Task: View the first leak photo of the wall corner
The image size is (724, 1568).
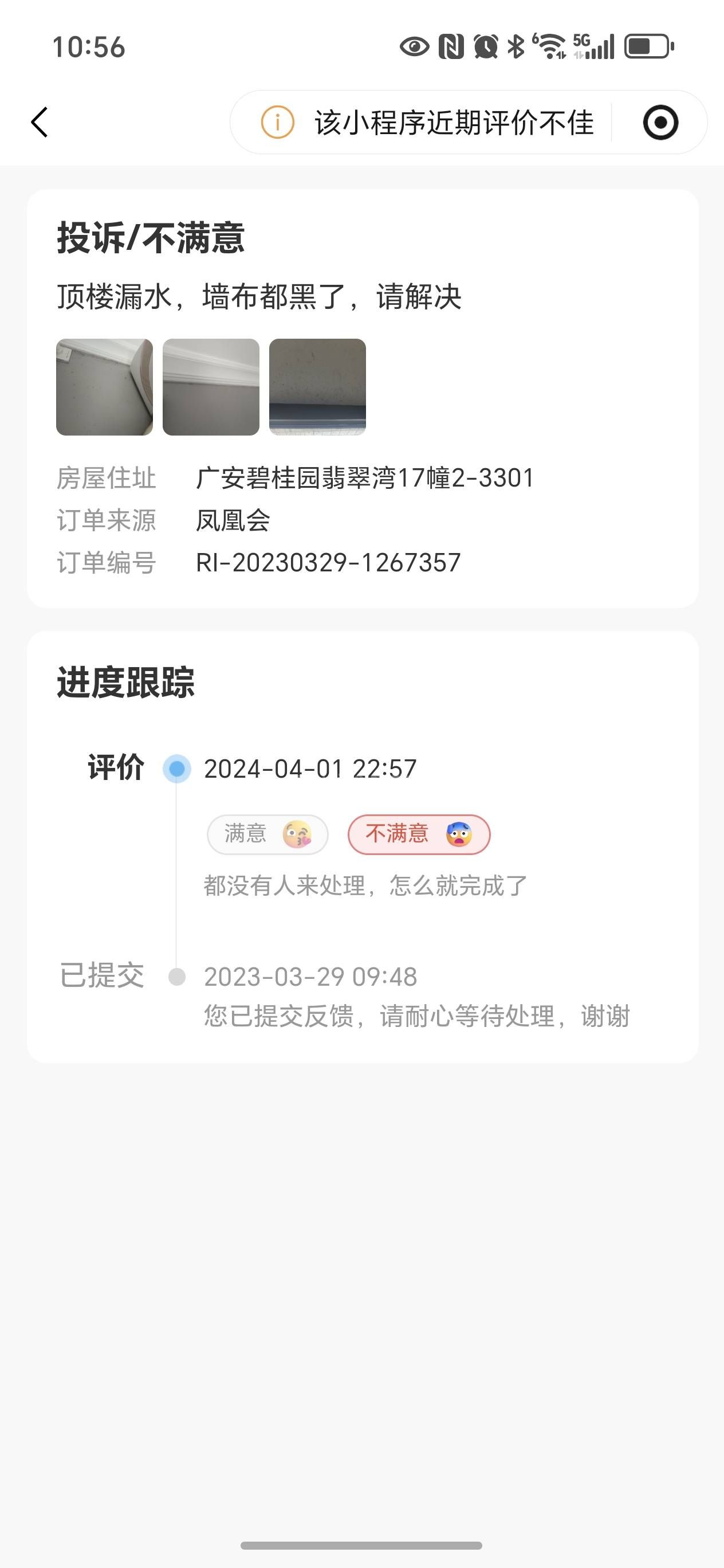Action: pyautogui.click(x=105, y=387)
